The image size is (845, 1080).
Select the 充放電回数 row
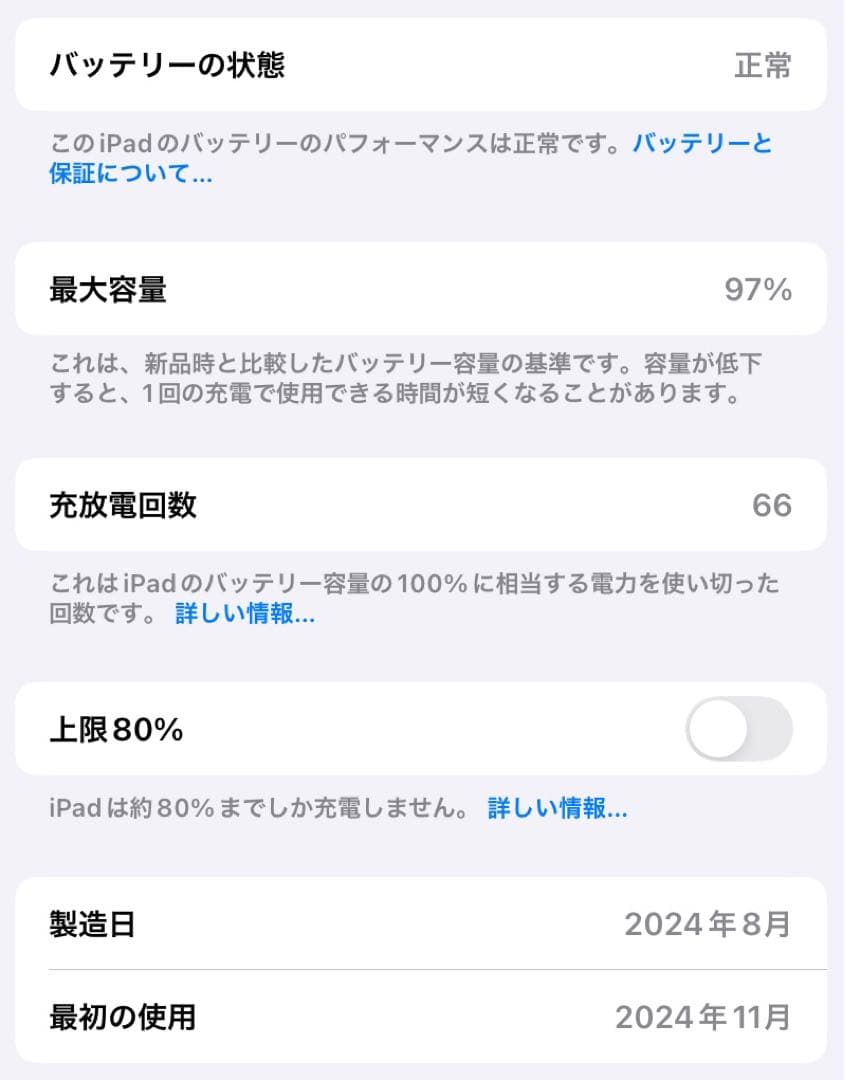pyautogui.click(x=422, y=505)
